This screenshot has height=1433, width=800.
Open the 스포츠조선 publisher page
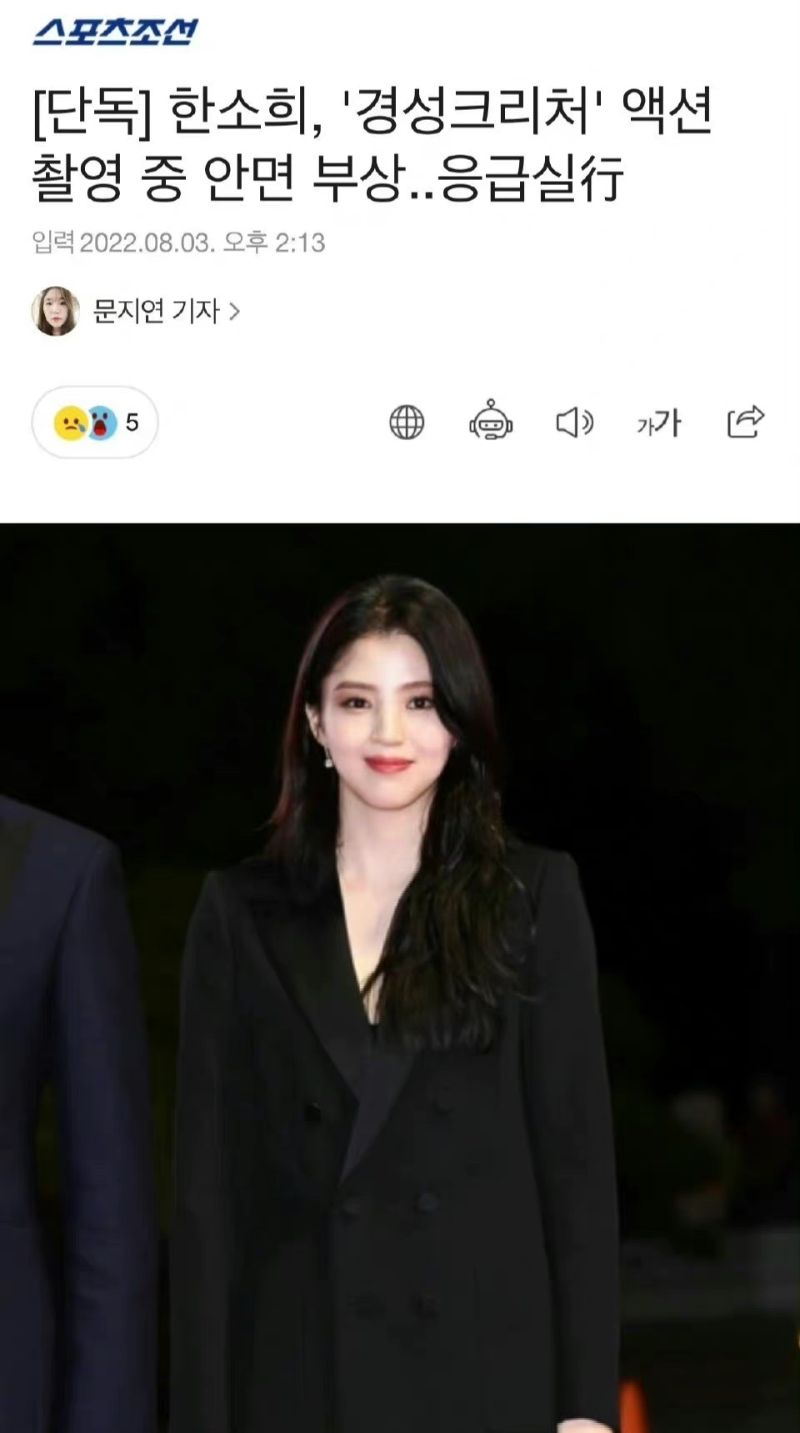116,32
